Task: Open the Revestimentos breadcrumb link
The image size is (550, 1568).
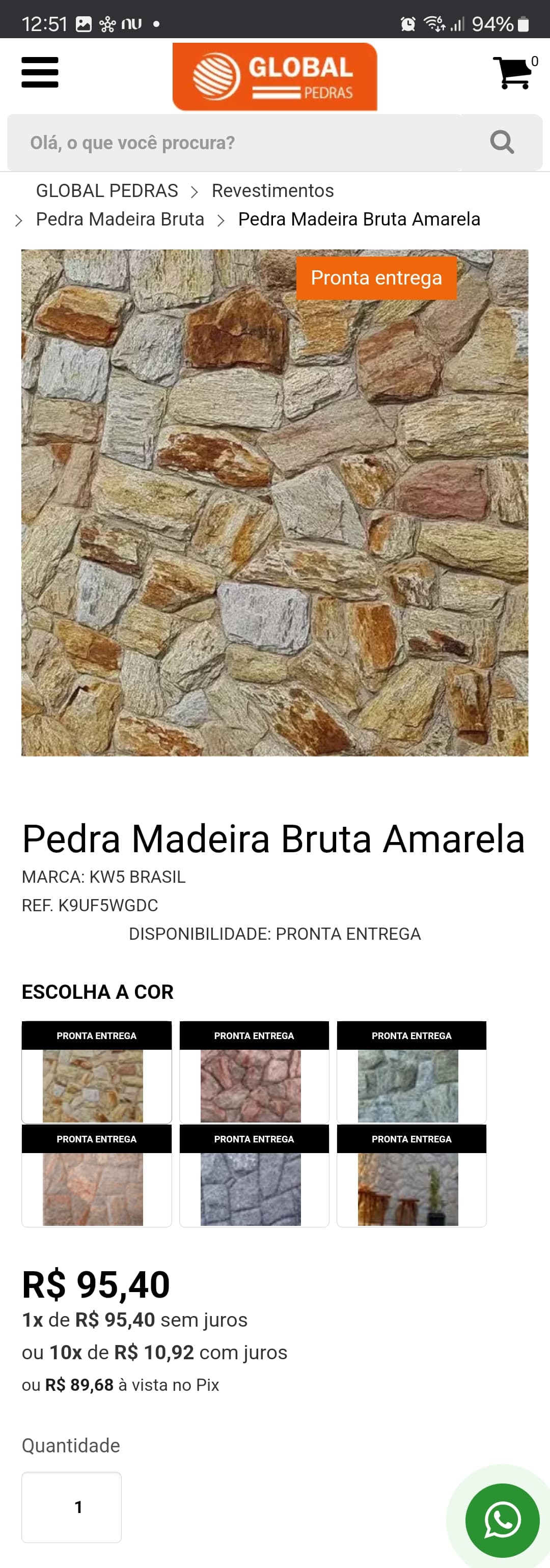Action: tap(271, 190)
